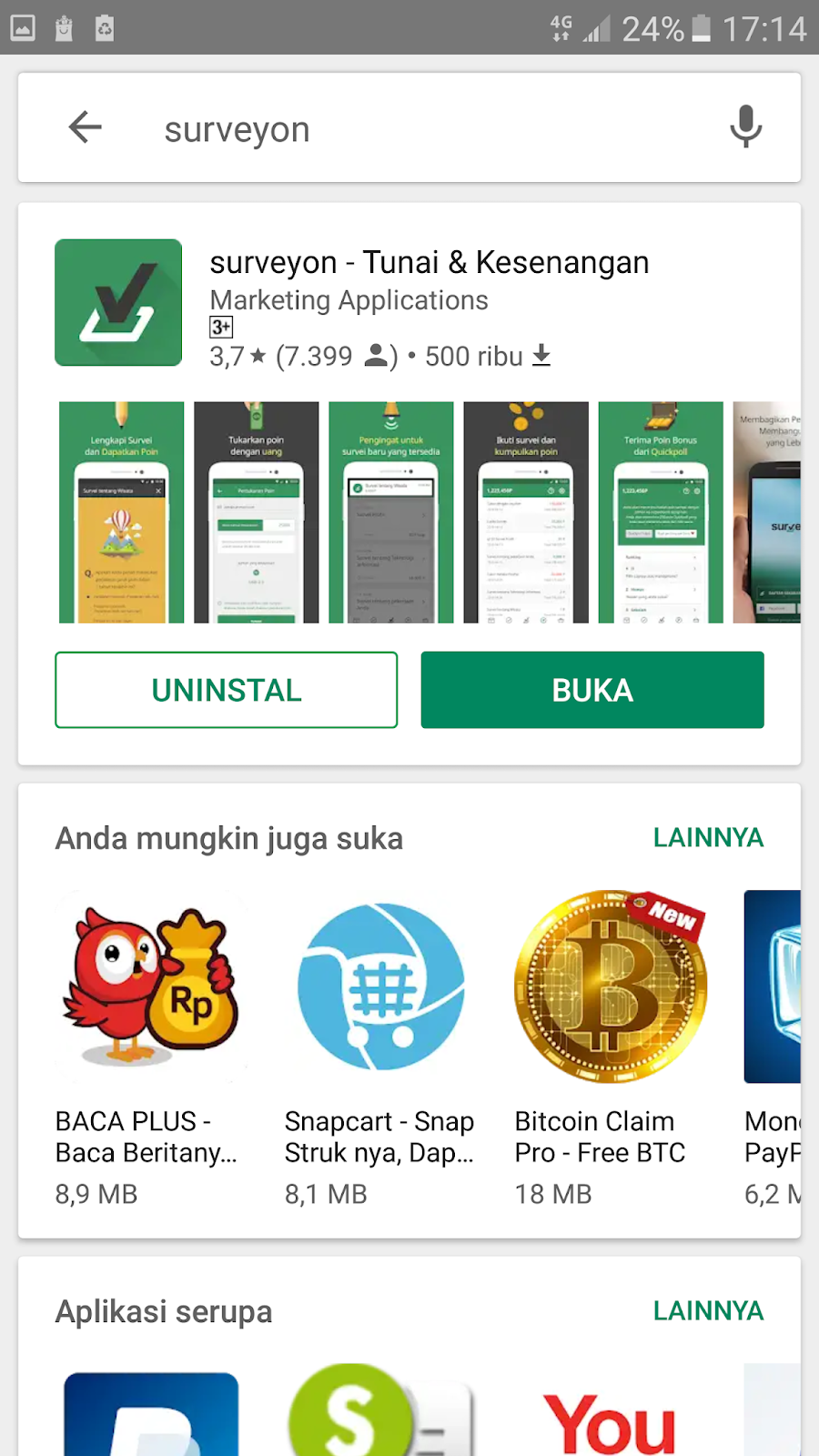The image size is (819, 1456).
Task: Open the first app screenshot about Lengkapi Survei
Action: [121, 511]
